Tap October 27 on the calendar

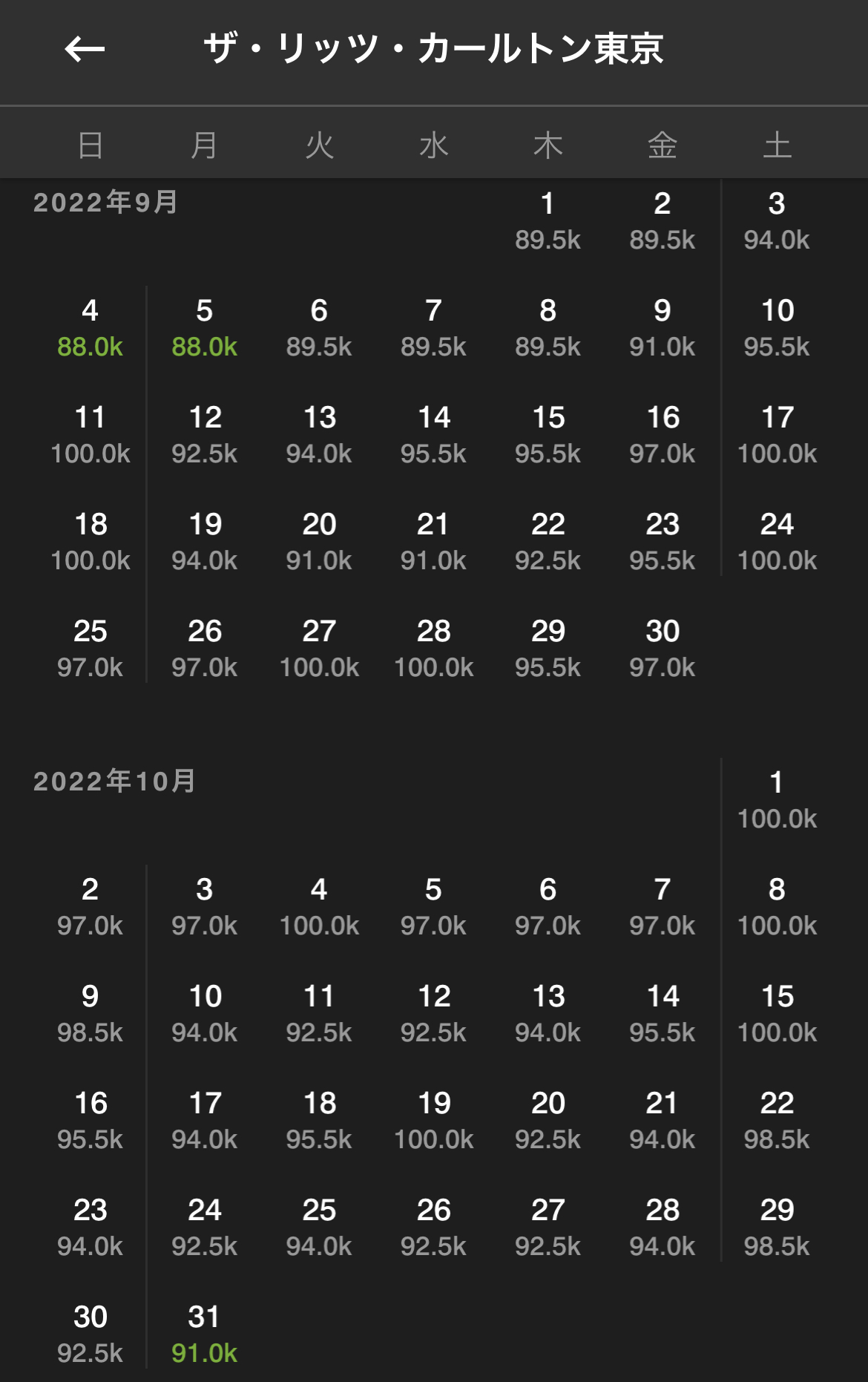pyautogui.click(x=548, y=1227)
